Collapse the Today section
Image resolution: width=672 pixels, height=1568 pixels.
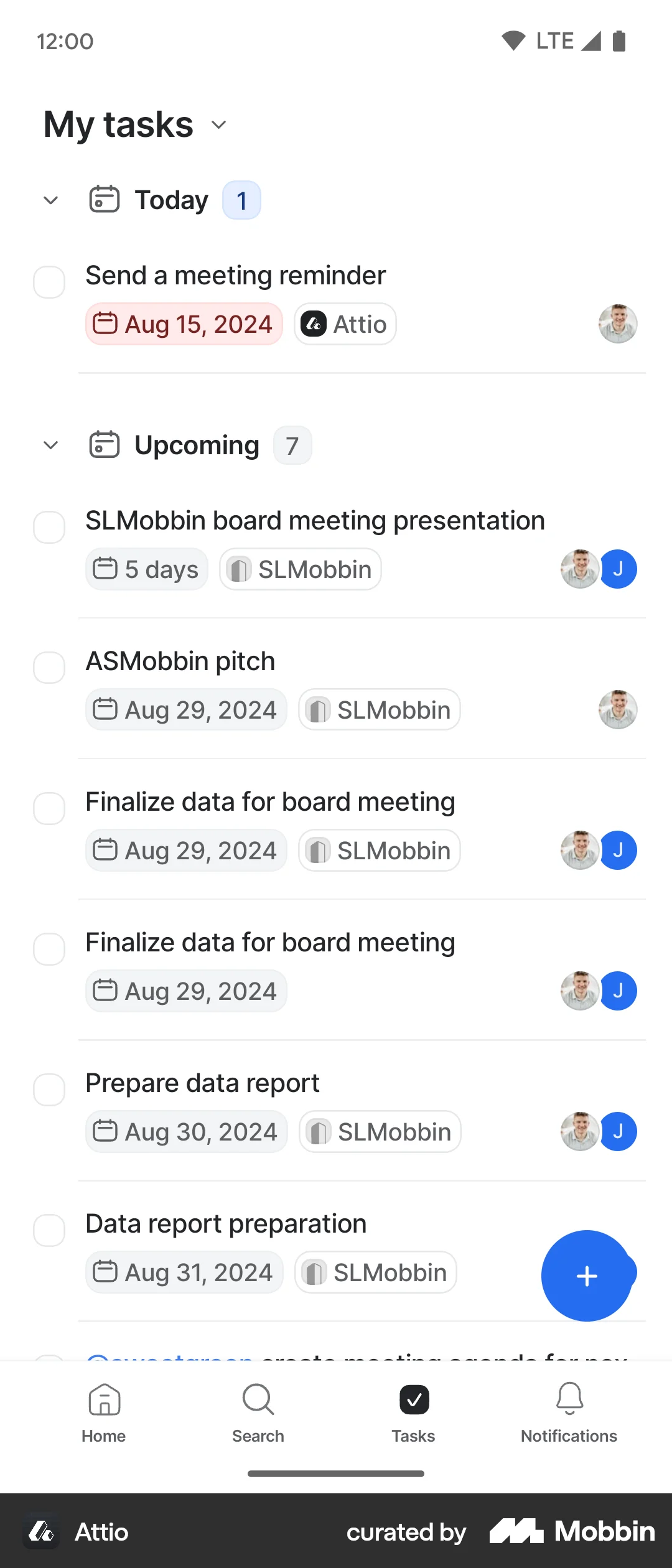[x=50, y=199]
